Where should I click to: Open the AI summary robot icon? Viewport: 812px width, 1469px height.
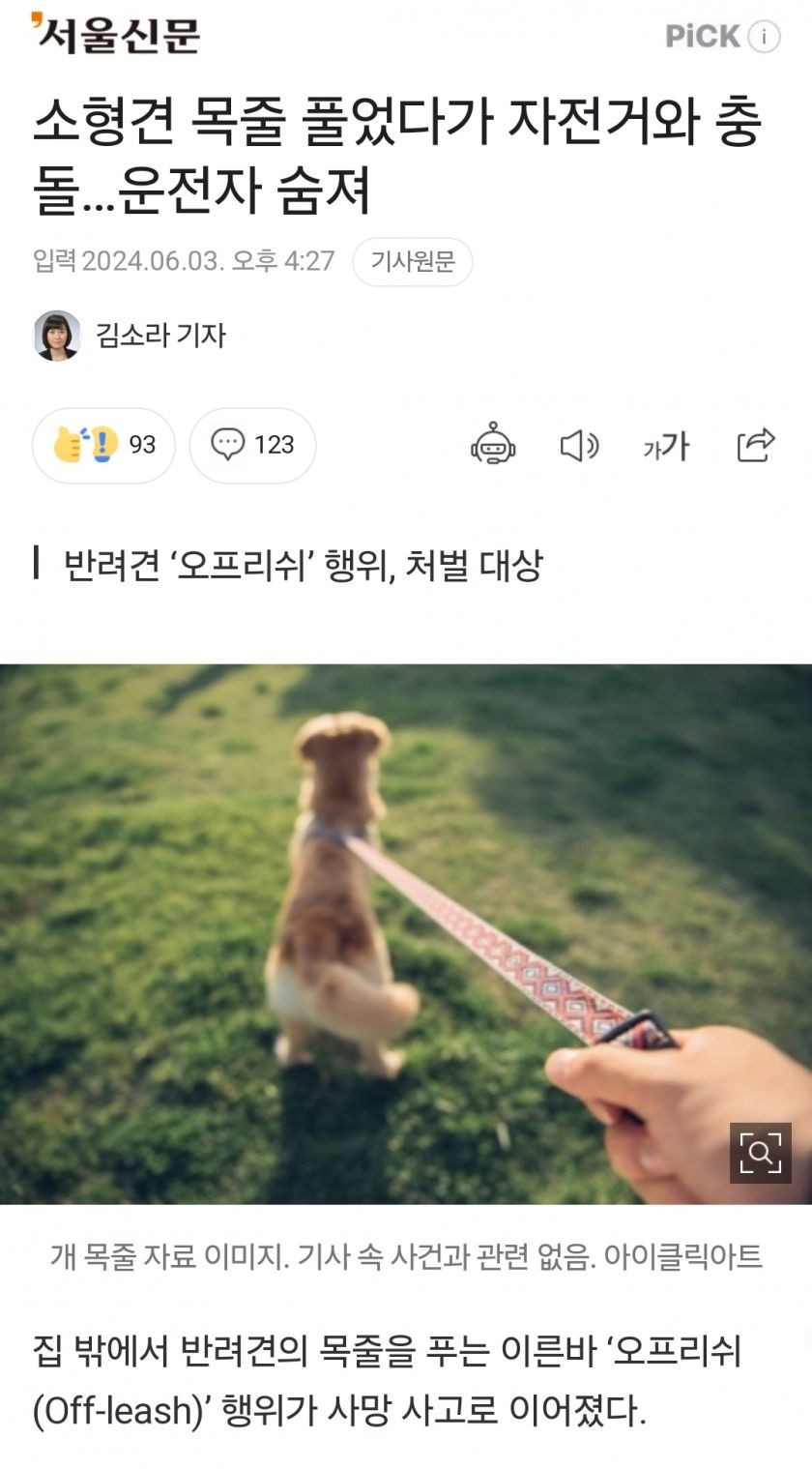pyautogui.click(x=493, y=445)
